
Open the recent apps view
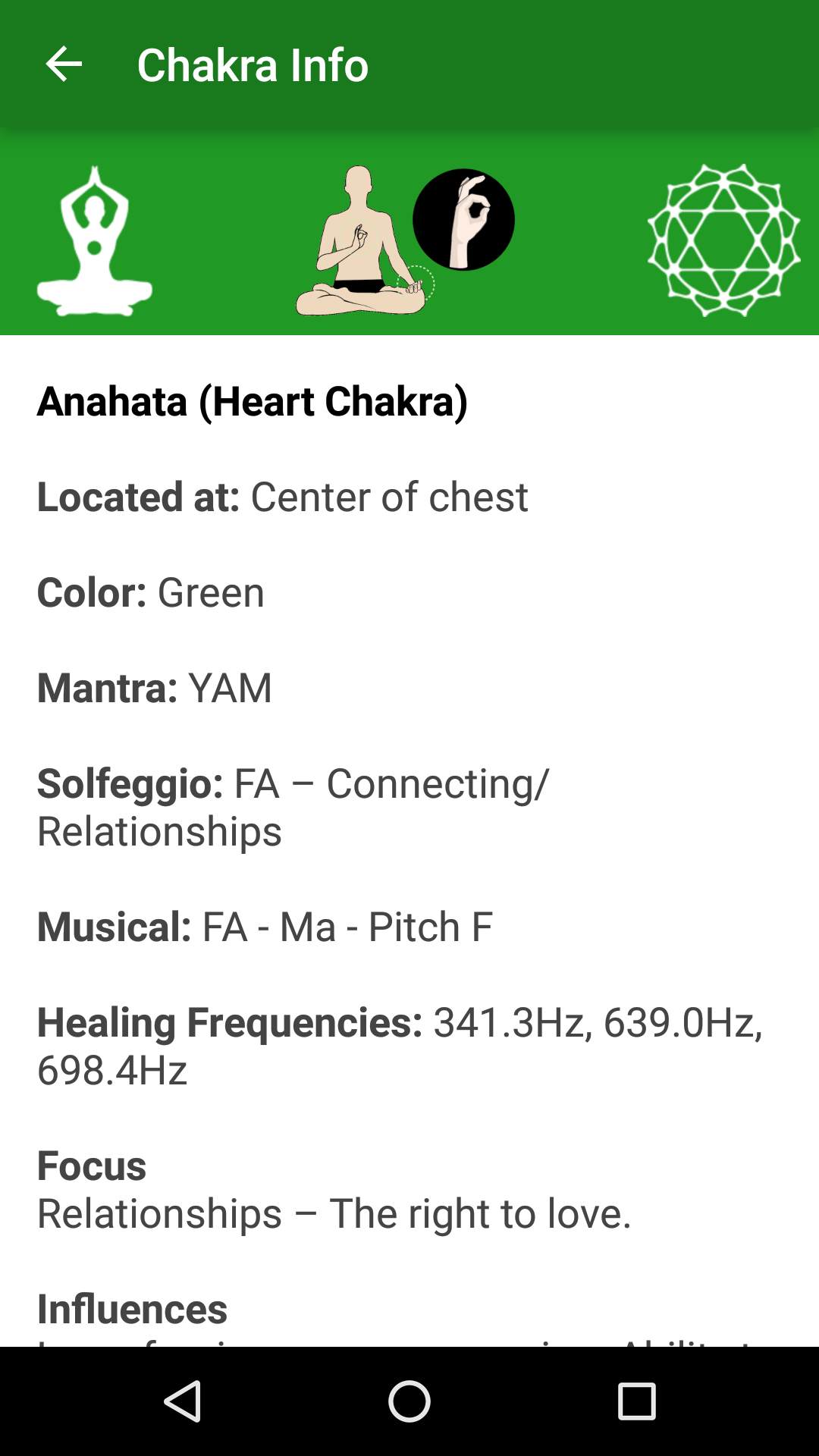[636, 1401]
